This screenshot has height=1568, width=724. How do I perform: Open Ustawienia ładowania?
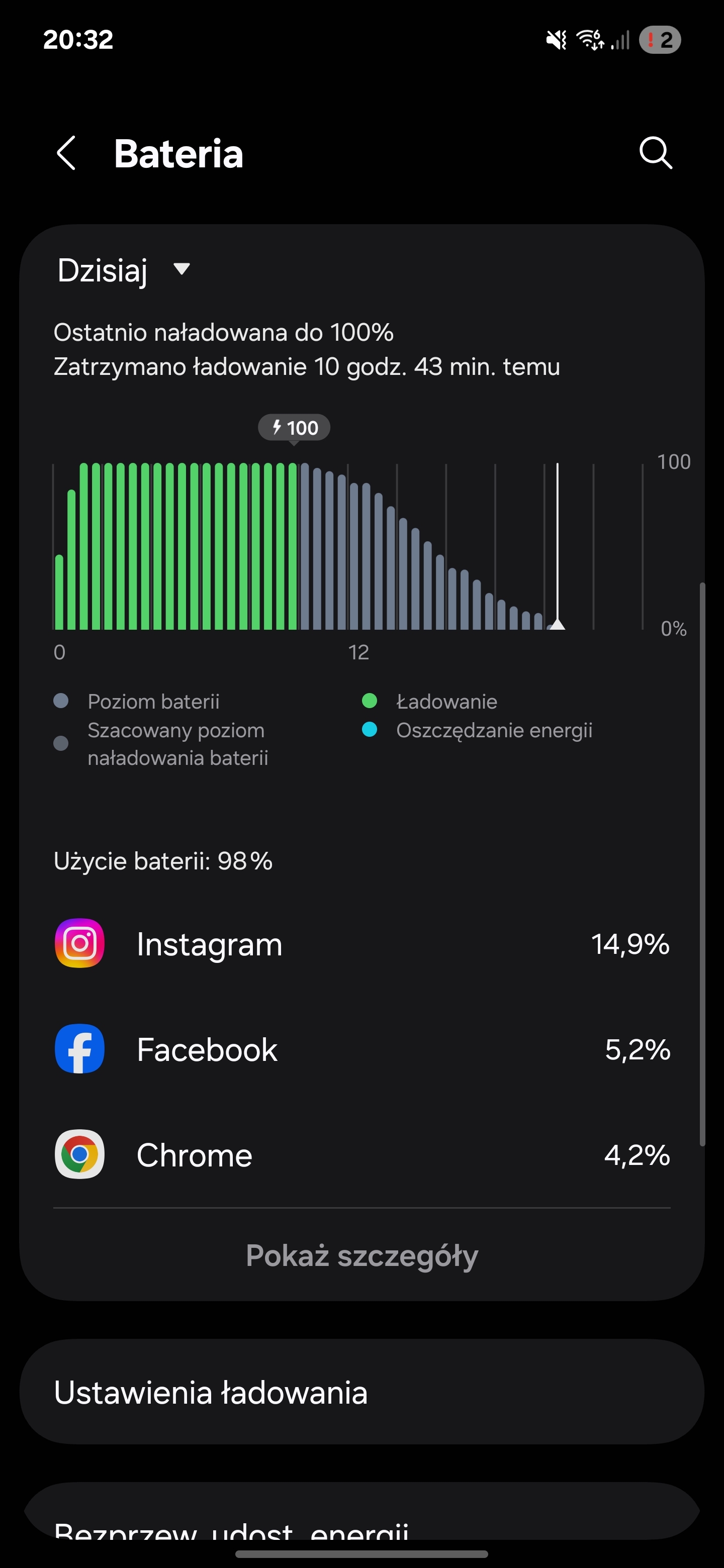click(363, 1392)
